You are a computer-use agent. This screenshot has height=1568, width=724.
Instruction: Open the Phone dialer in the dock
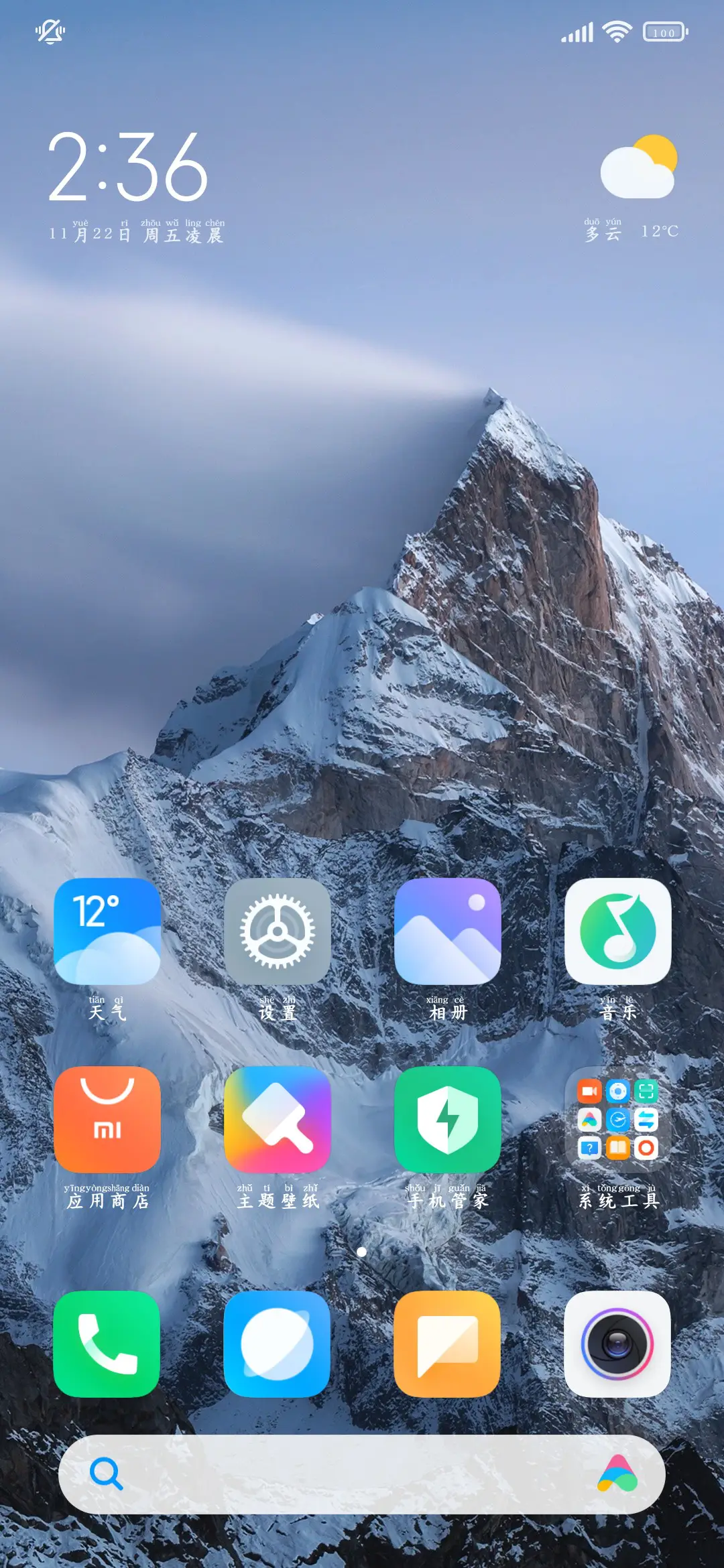[107, 1344]
